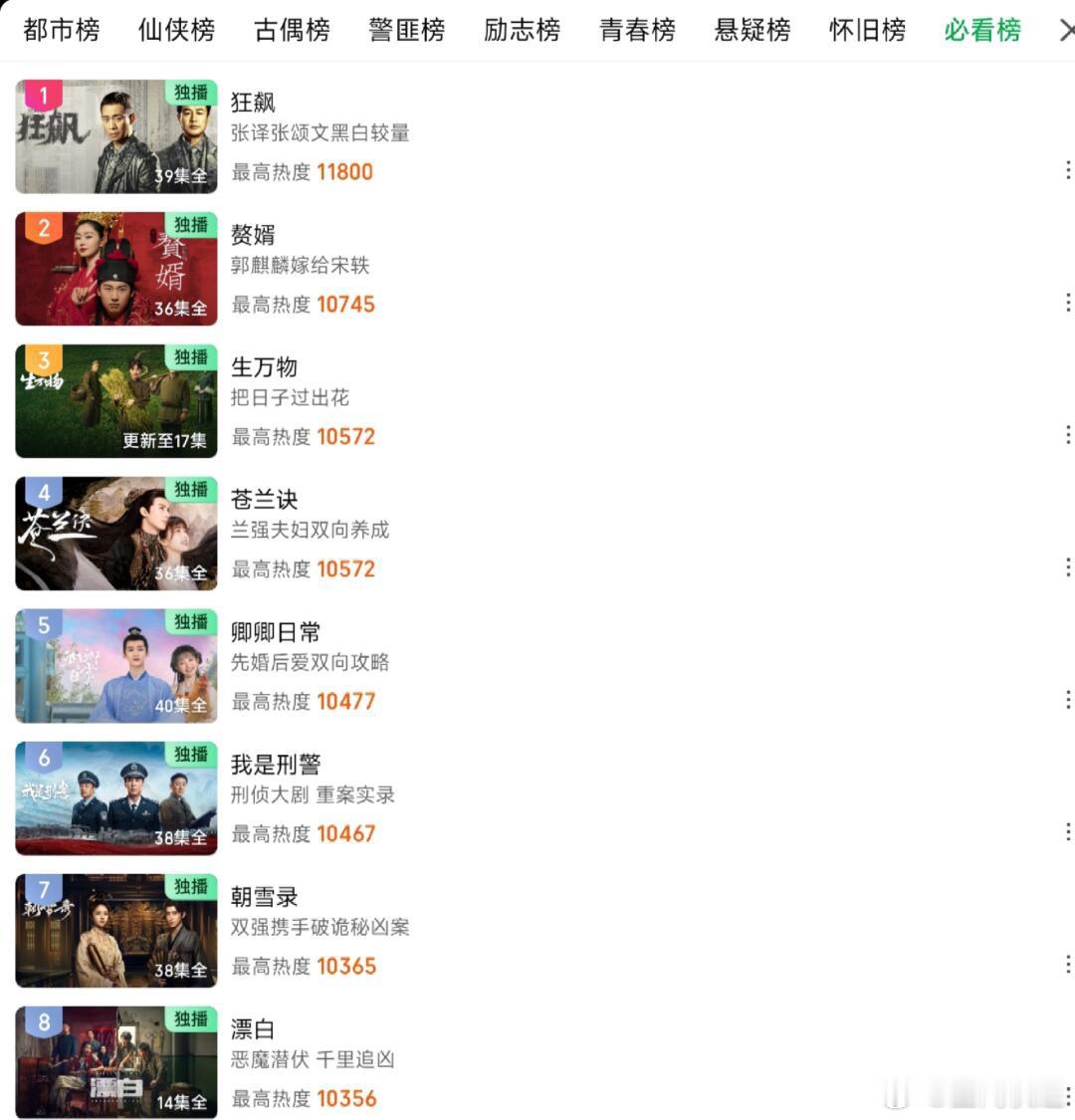Tap the three-dot menu for 苍兰诀

[x=1067, y=567]
